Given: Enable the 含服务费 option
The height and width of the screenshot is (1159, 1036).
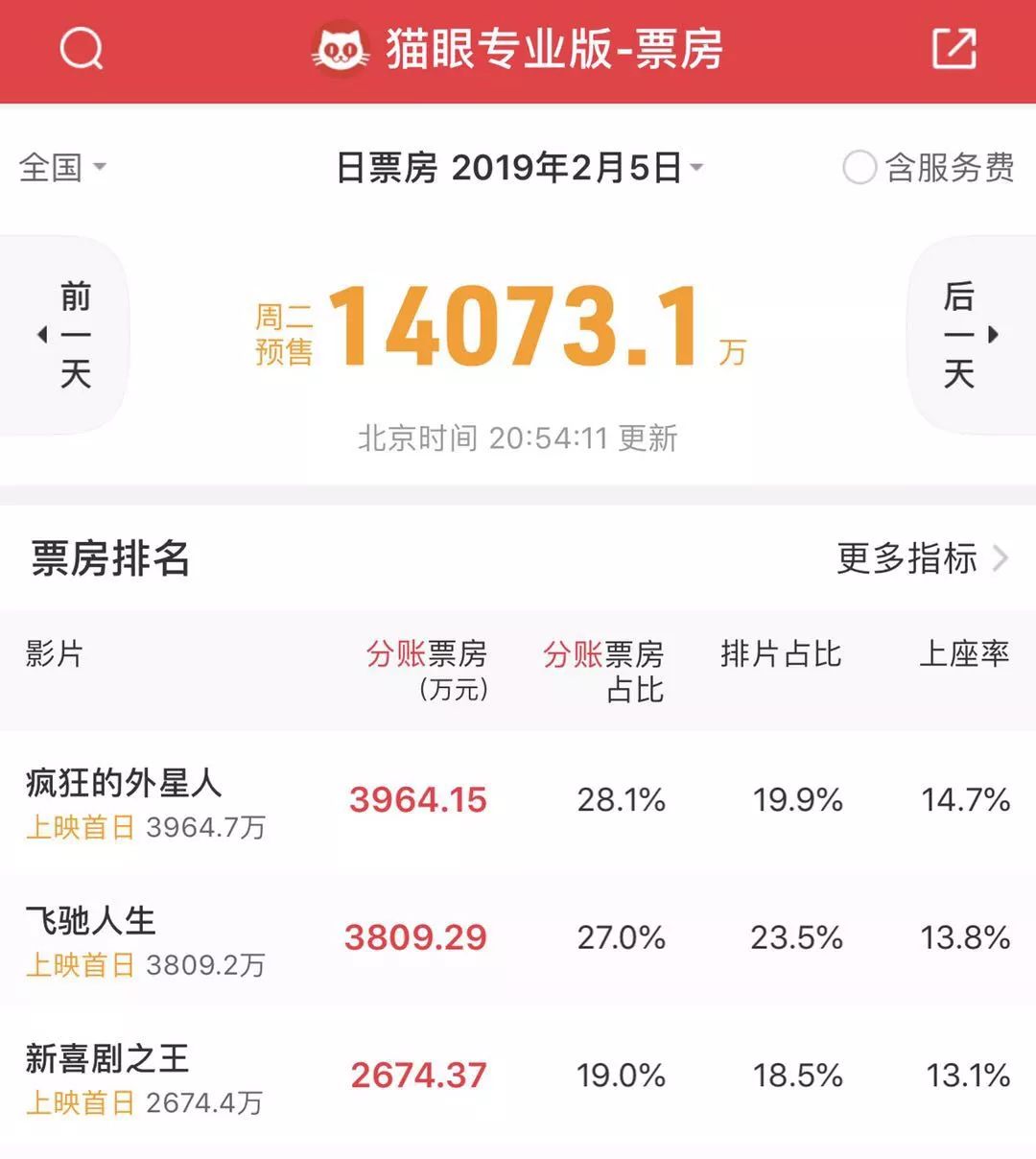Looking at the screenshot, I should tap(861, 168).
